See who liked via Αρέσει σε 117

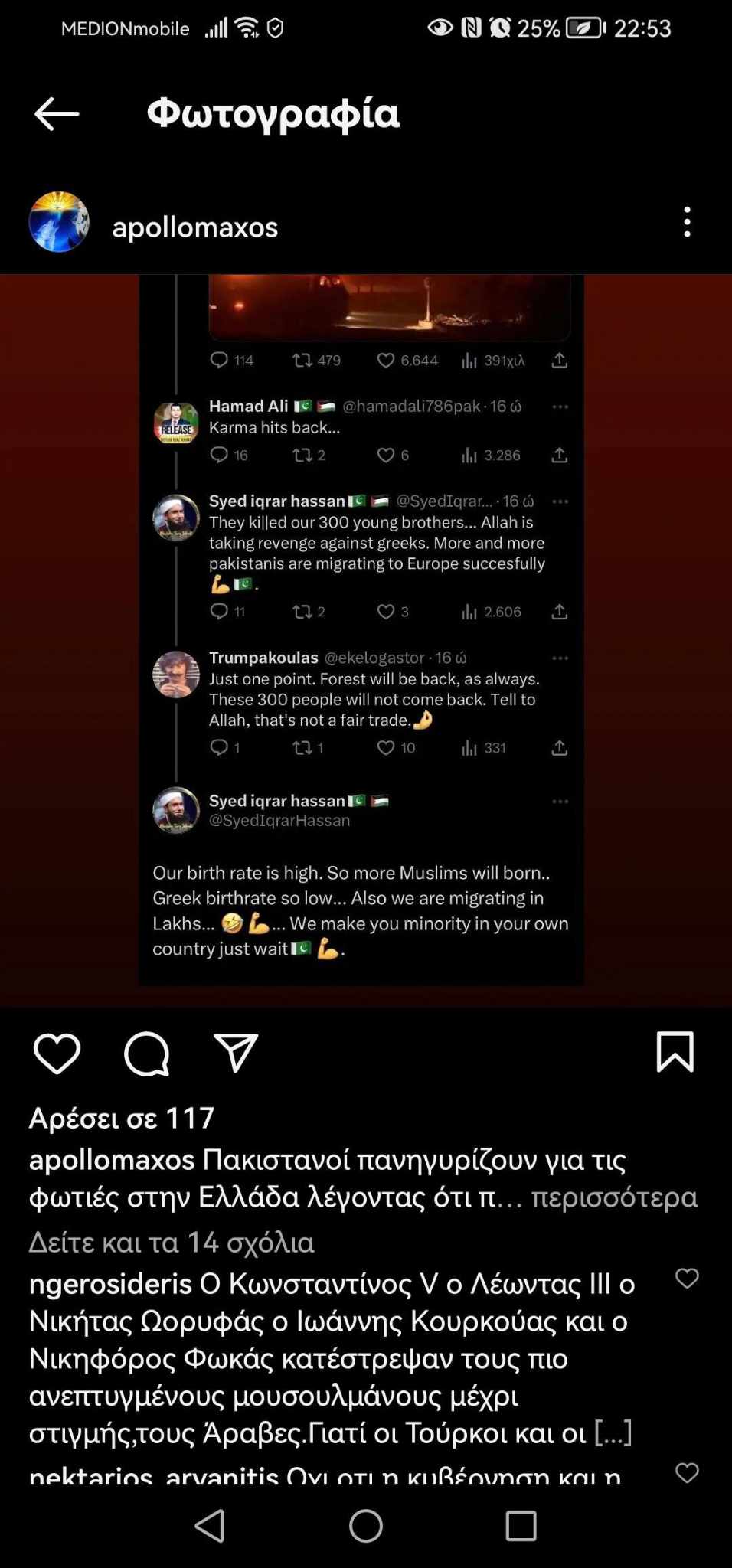(x=122, y=1118)
